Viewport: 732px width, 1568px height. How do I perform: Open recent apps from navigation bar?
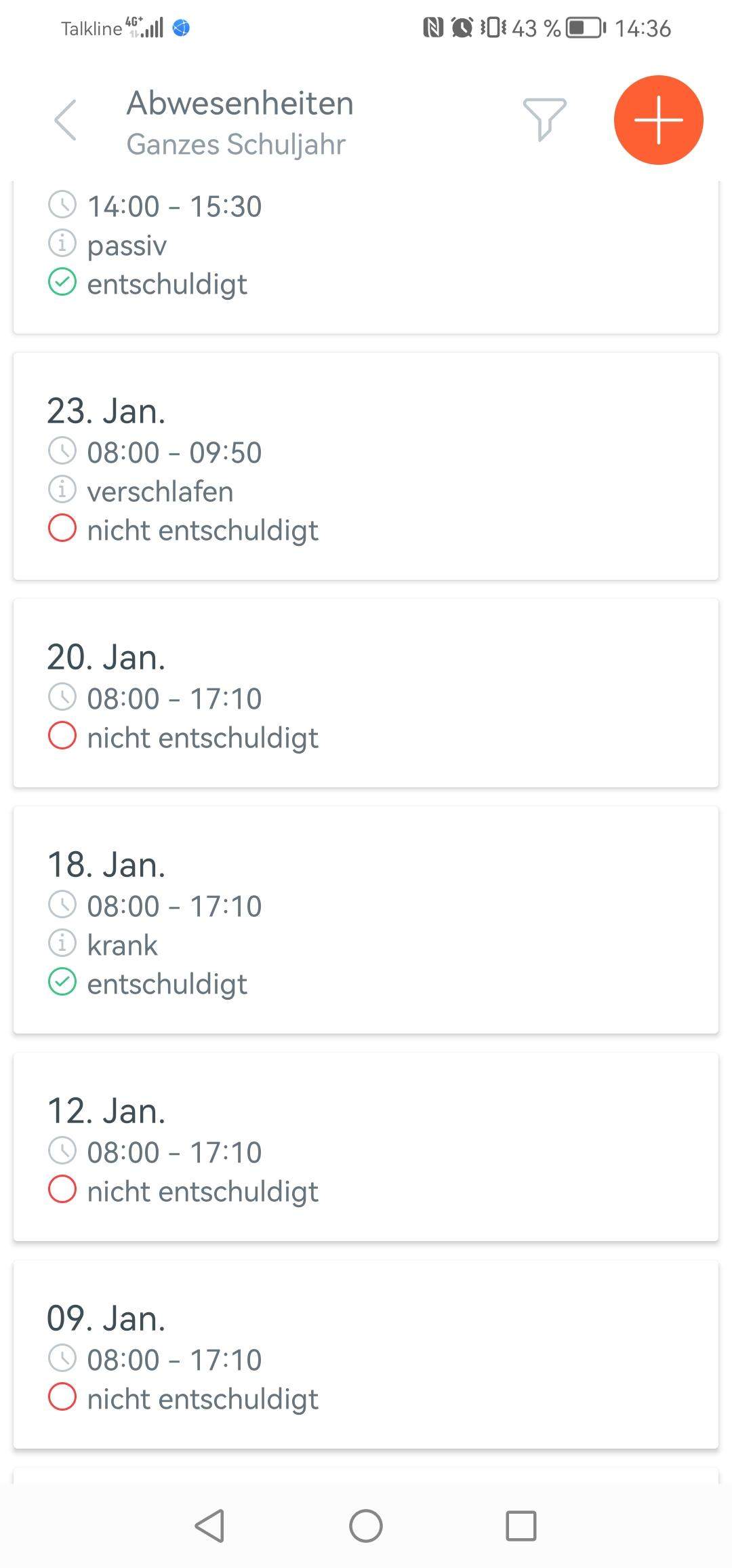(x=521, y=1526)
